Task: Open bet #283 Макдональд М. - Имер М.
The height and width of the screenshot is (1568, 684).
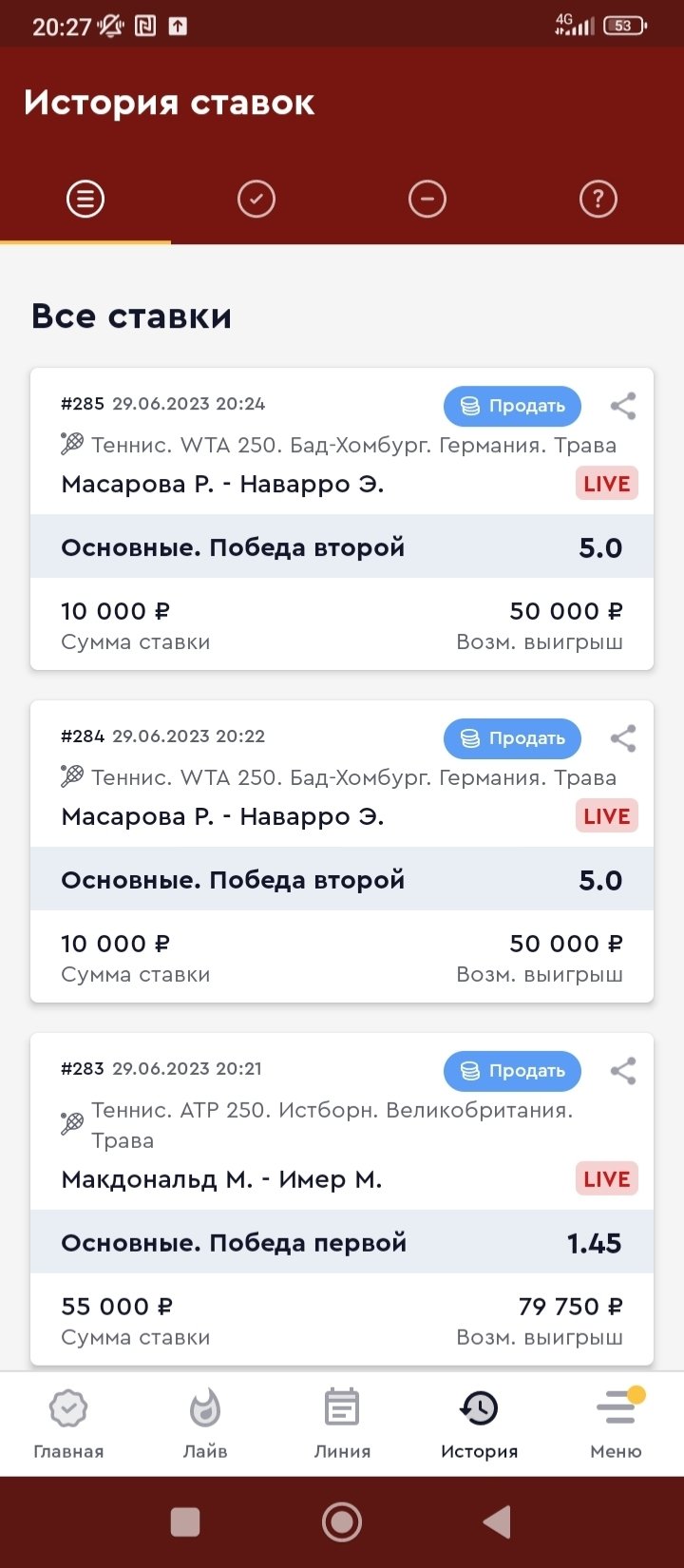Action: click(x=222, y=1180)
